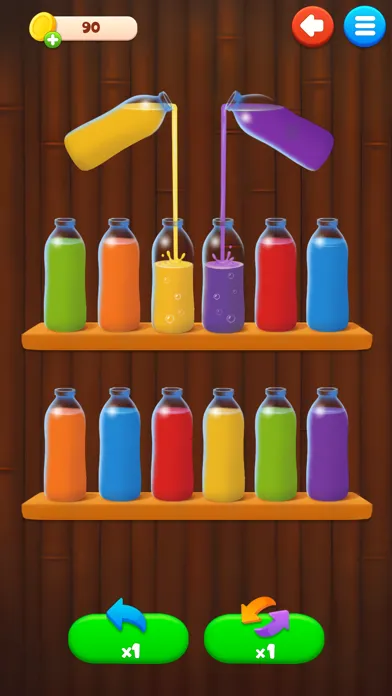Select the green bottle on the top shelf
The width and height of the screenshot is (392, 696).
click(x=65, y=275)
